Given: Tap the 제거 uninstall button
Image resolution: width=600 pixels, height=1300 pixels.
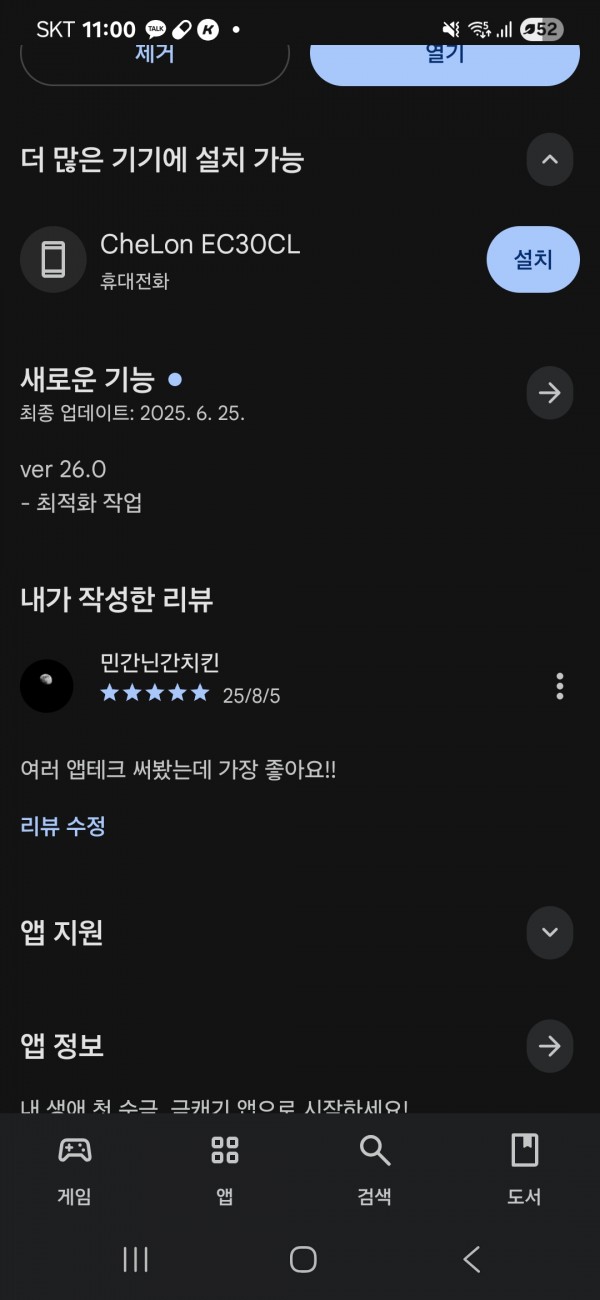Looking at the screenshot, I should pos(155,62).
